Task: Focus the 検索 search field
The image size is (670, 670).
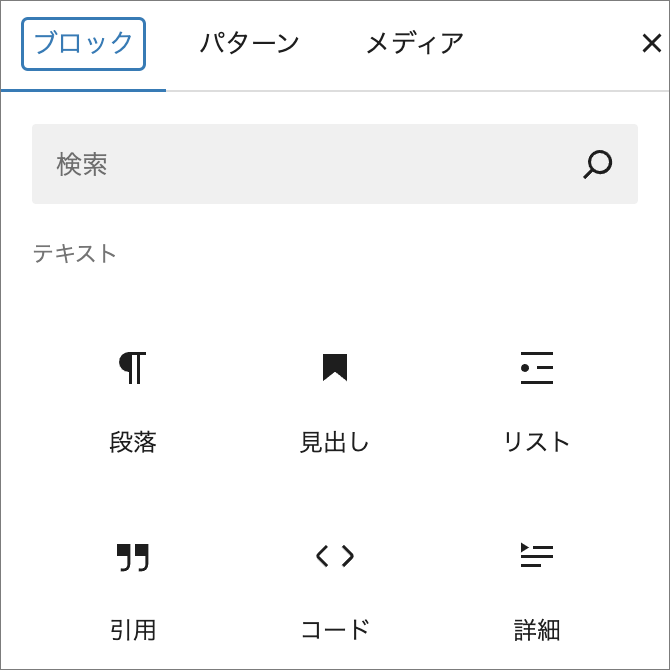Action: point(310,164)
